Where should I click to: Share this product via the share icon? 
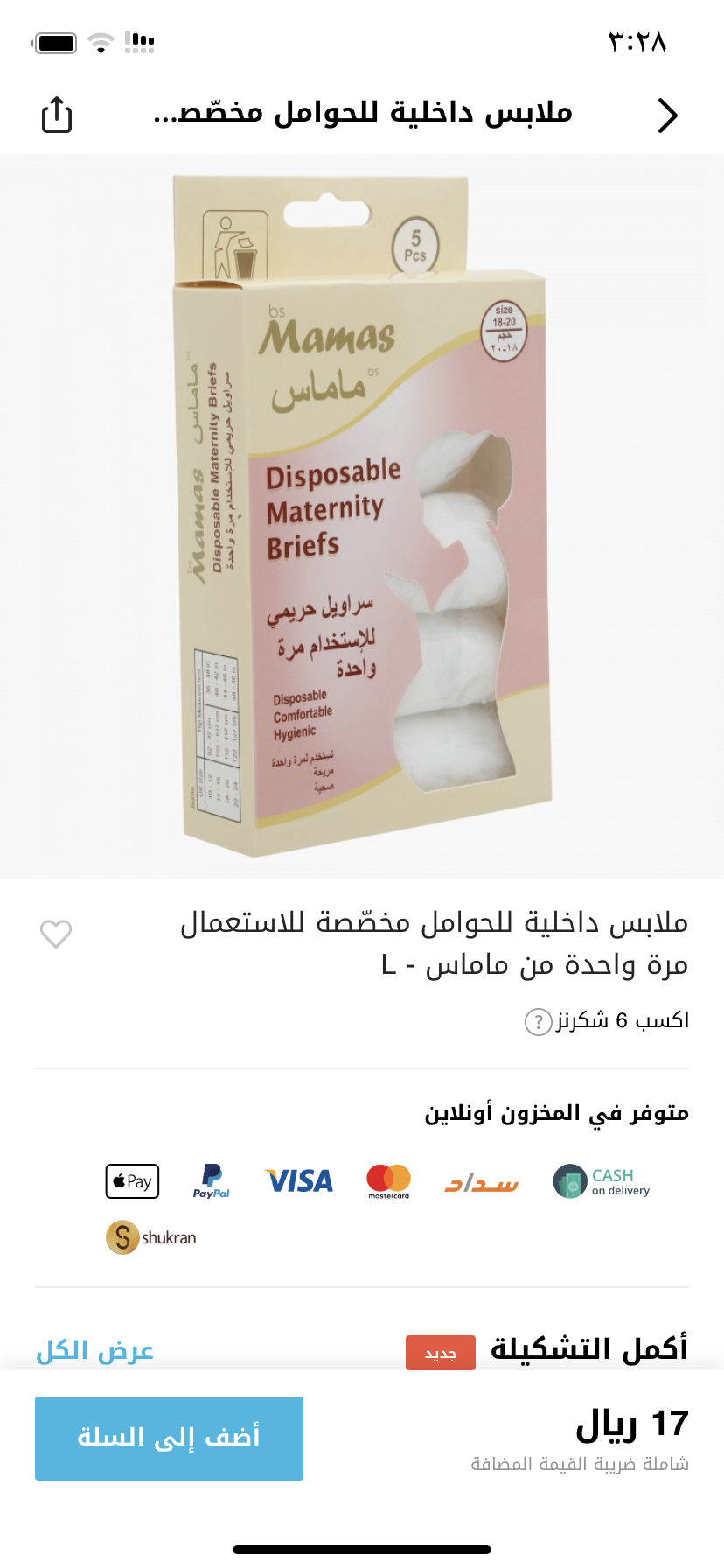tap(57, 115)
